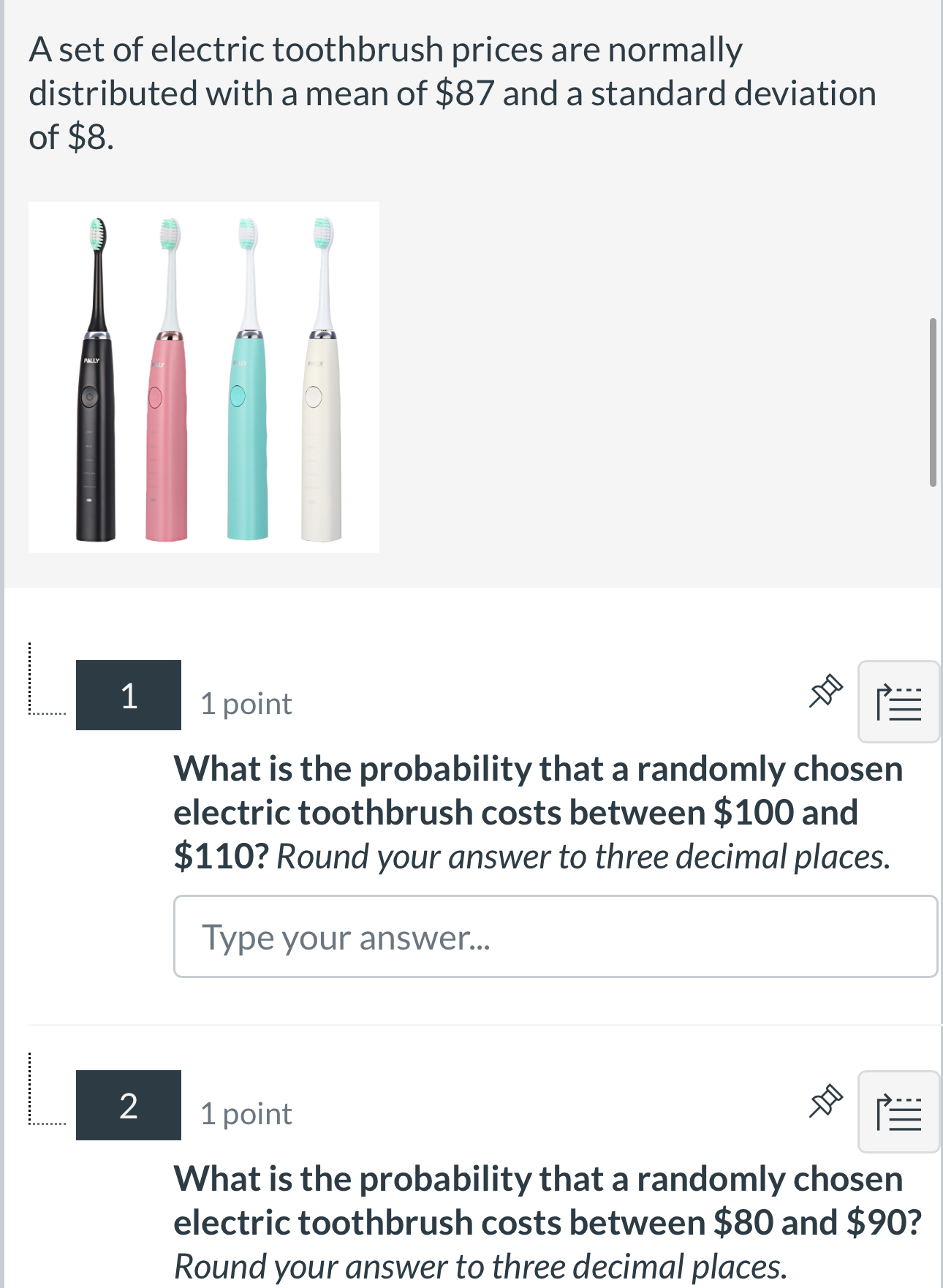
Task: Select the question 1 number badge
Action: pyautogui.click(x=129, y=696)
